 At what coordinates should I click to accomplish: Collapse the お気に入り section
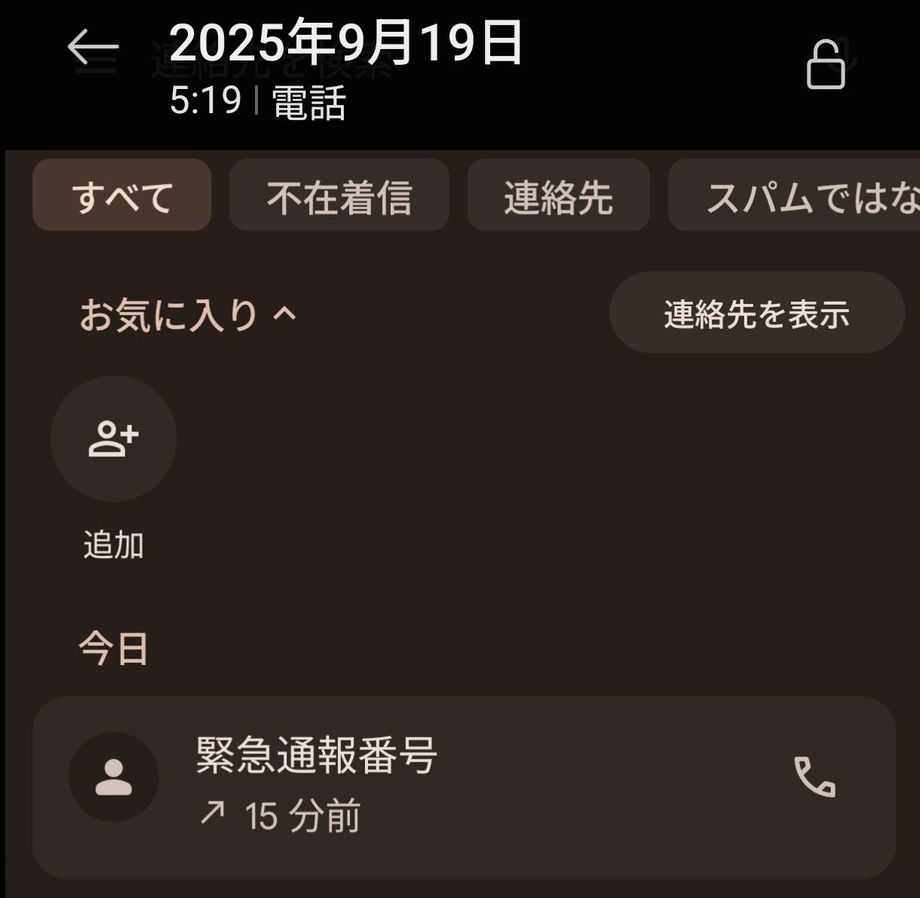point(188,315)
